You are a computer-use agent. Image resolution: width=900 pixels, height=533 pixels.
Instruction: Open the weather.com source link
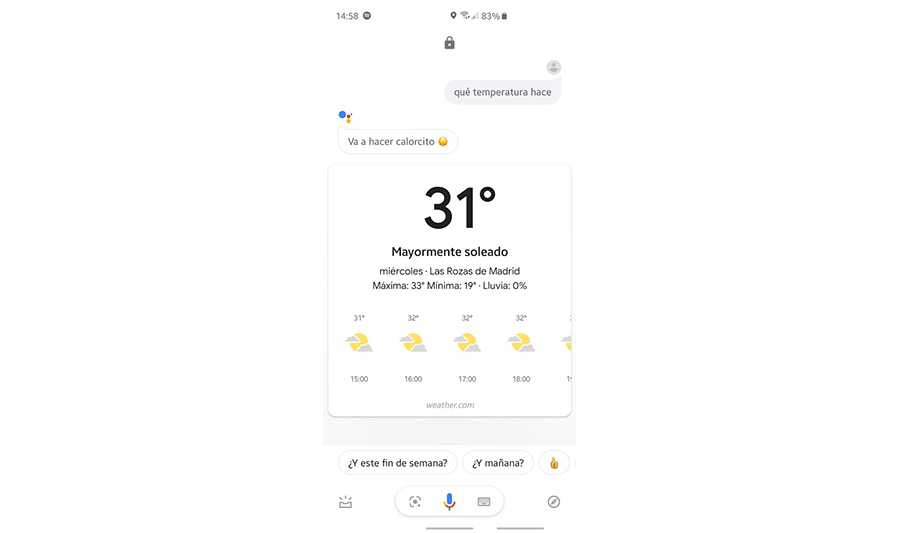click(x=449, y=405)
